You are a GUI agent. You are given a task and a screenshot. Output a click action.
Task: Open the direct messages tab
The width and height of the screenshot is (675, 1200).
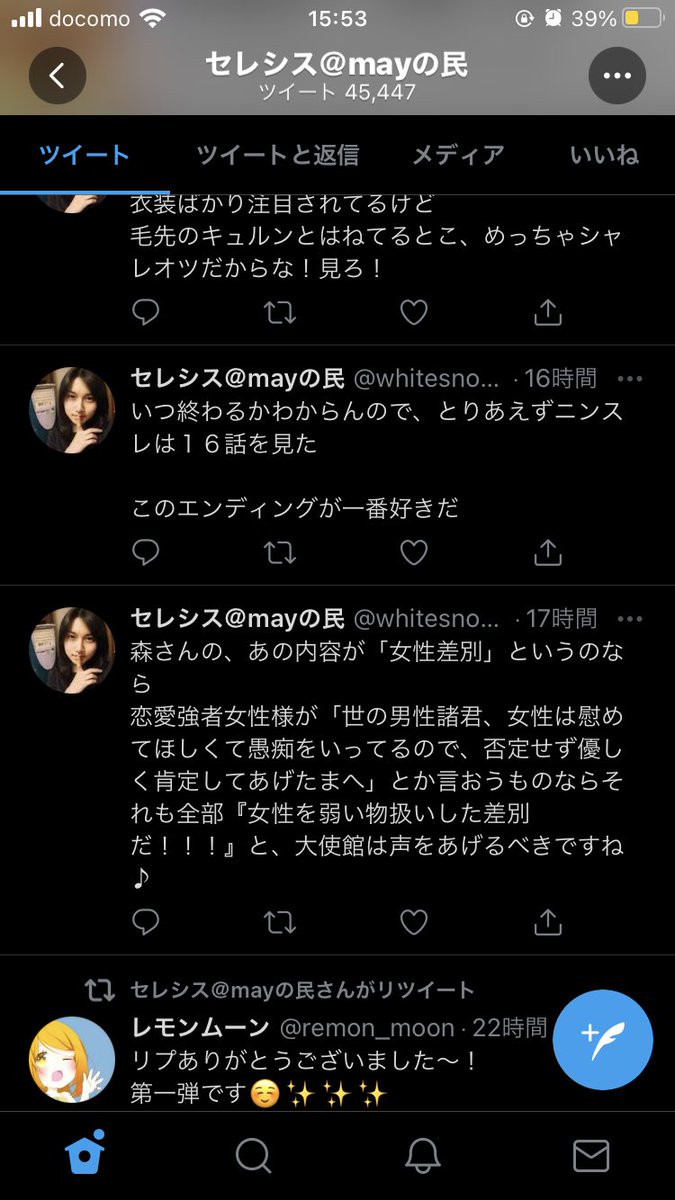591,1156
